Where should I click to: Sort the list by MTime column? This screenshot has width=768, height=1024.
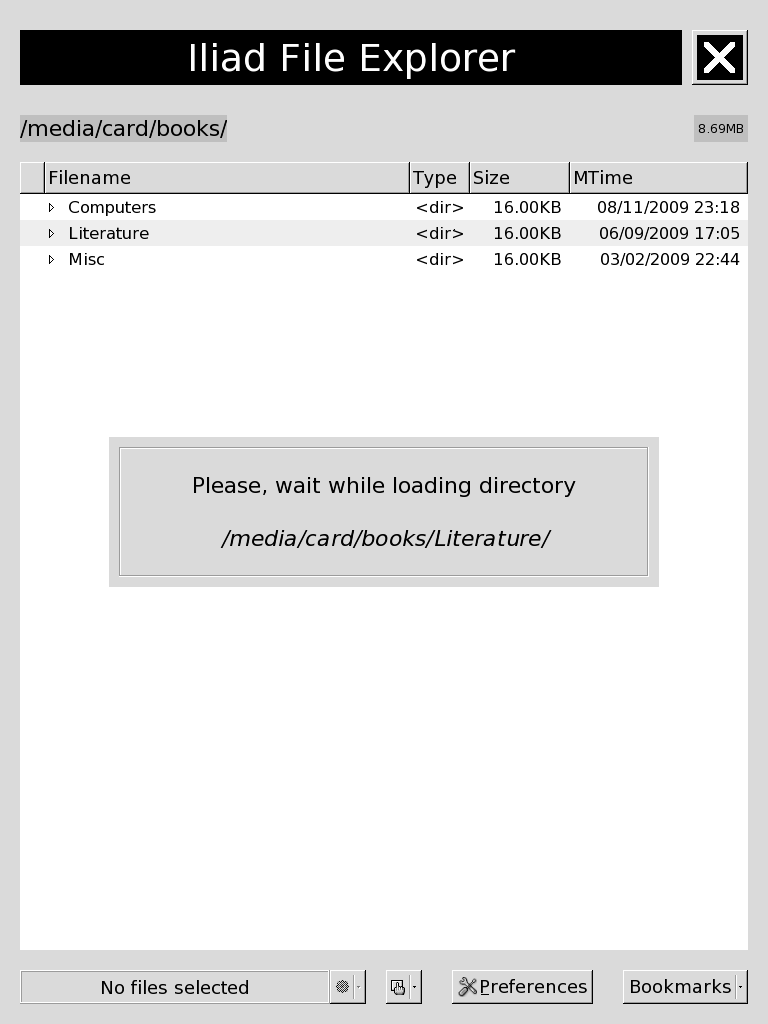[658, 178]
